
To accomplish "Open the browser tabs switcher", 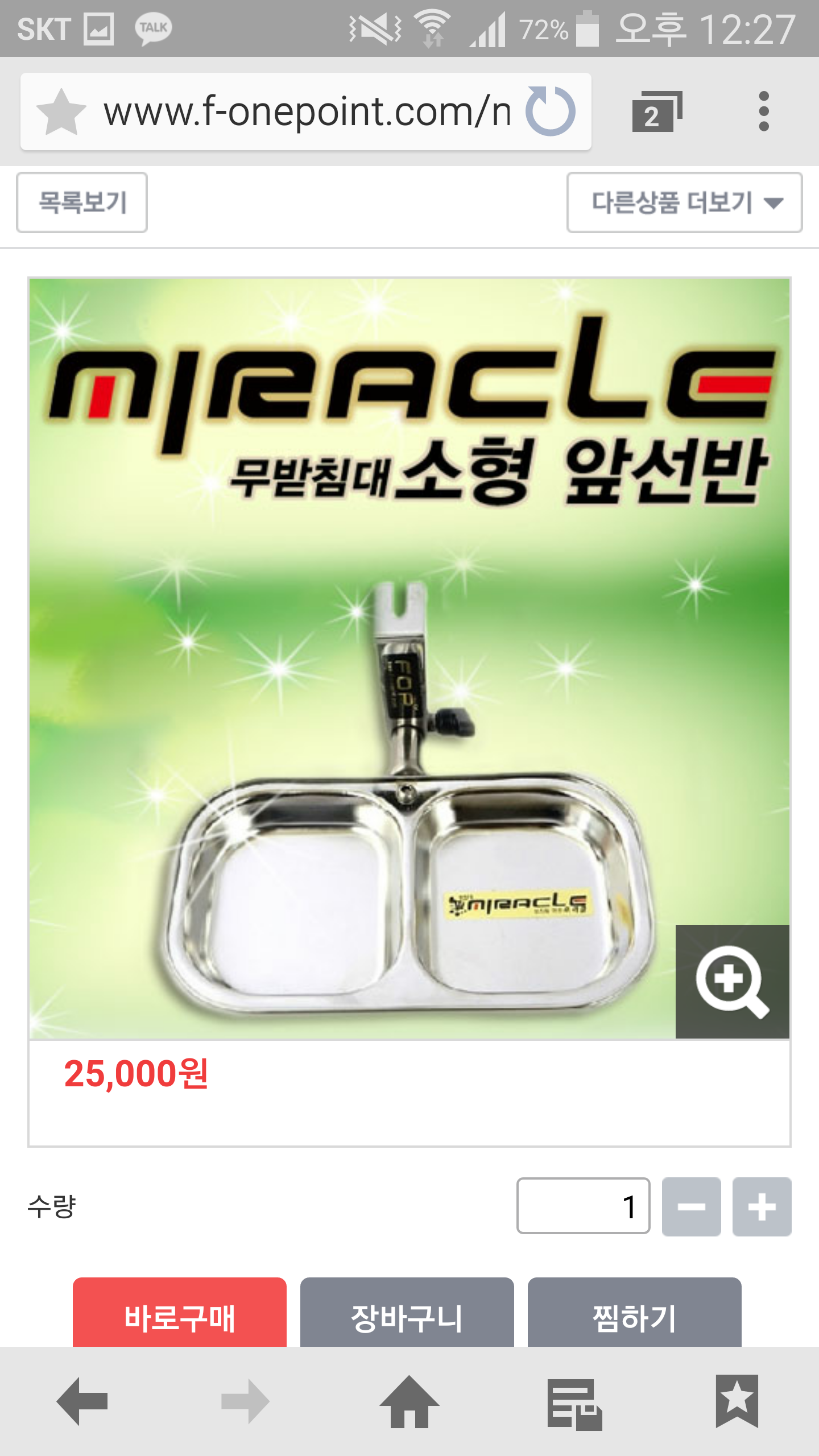I will pos(657,111).
